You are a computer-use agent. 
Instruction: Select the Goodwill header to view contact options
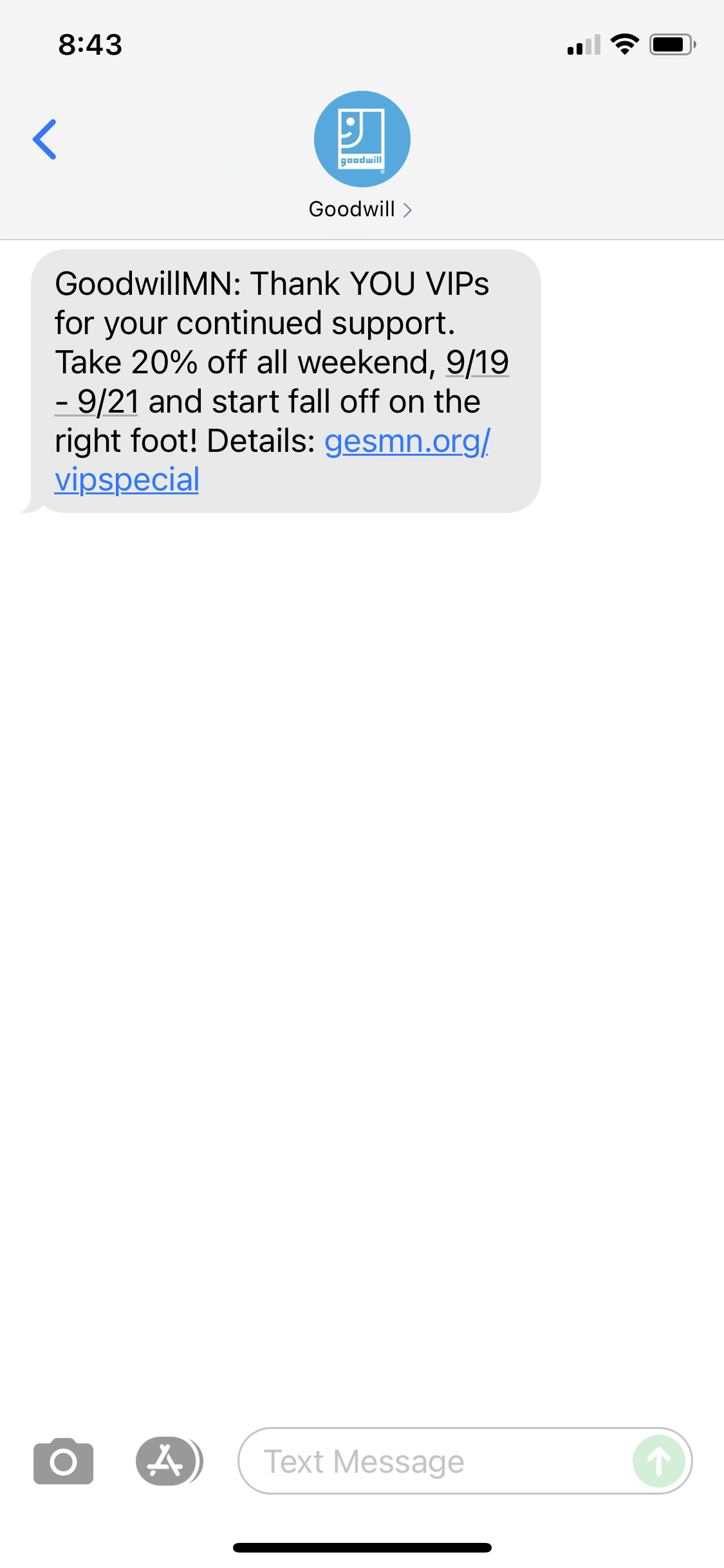click(353, 209)
